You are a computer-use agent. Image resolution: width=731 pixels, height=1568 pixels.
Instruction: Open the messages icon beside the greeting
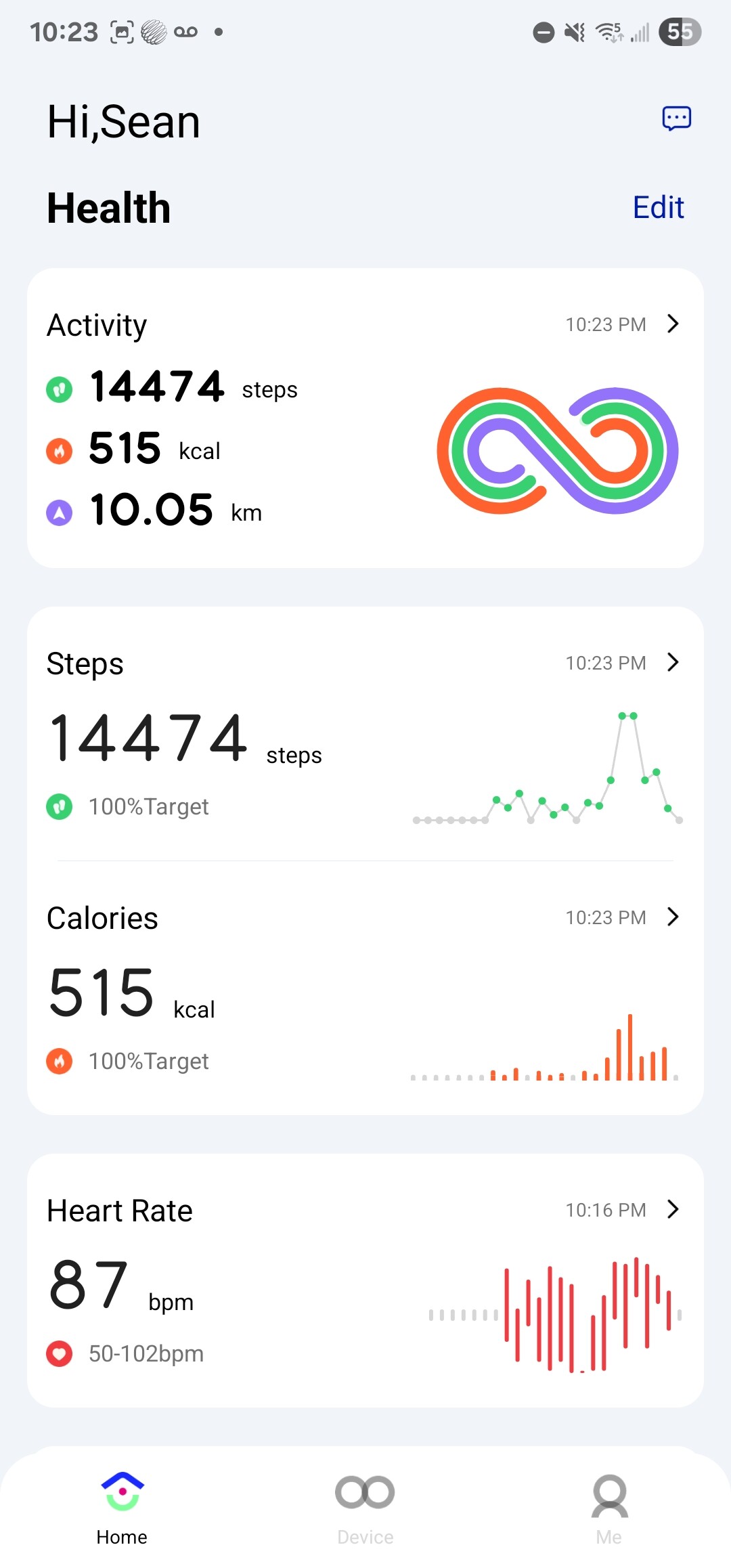click(x=676, y=118)
